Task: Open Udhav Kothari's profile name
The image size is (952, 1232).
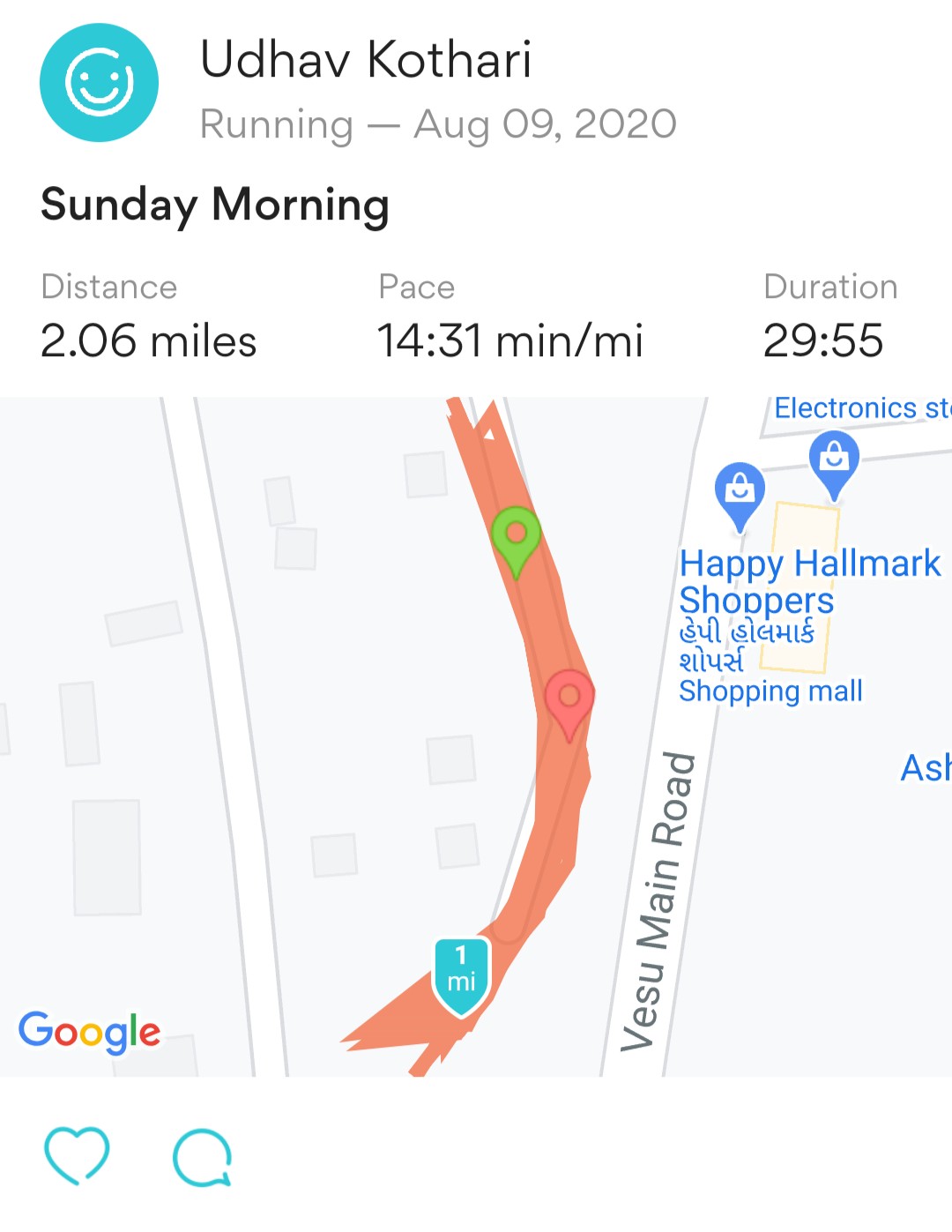Action: (365, 60)
